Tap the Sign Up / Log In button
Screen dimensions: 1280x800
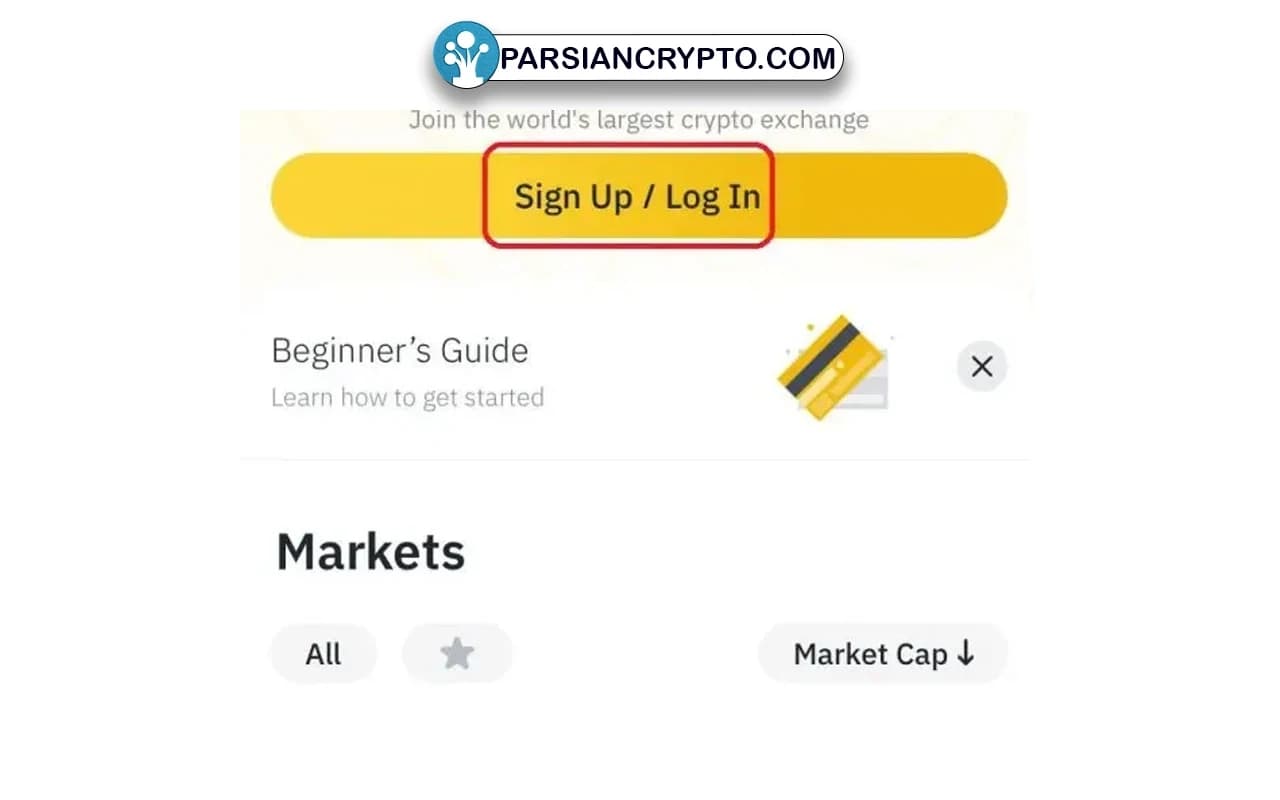pos(638,196)
